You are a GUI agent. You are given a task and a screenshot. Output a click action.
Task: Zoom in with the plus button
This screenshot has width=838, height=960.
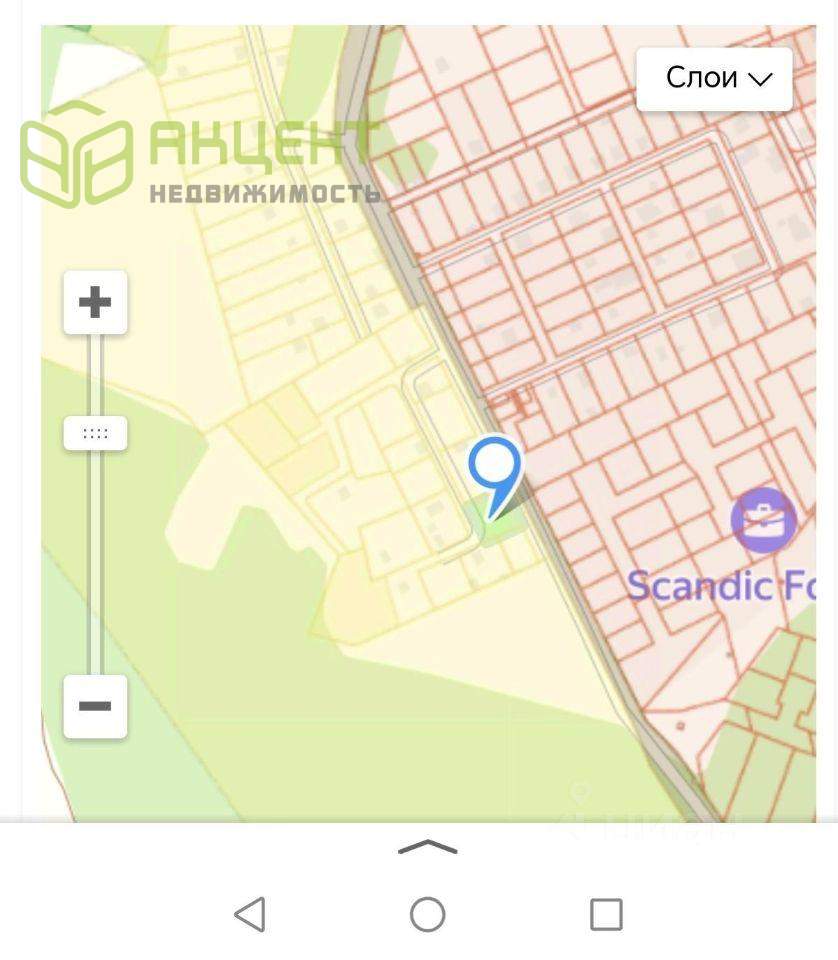point(95,302)
